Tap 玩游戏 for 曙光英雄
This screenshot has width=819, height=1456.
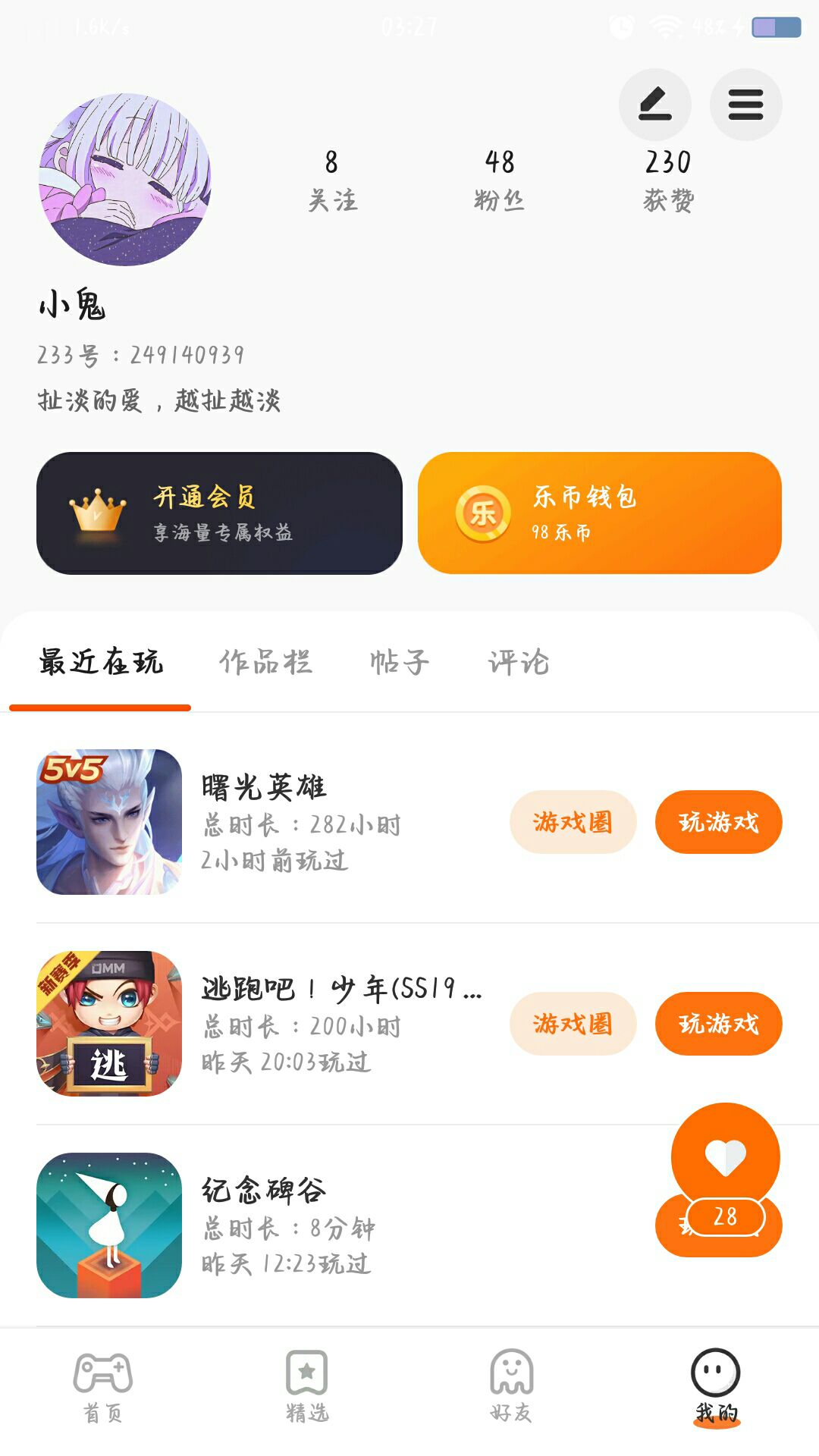pos(718,822)
